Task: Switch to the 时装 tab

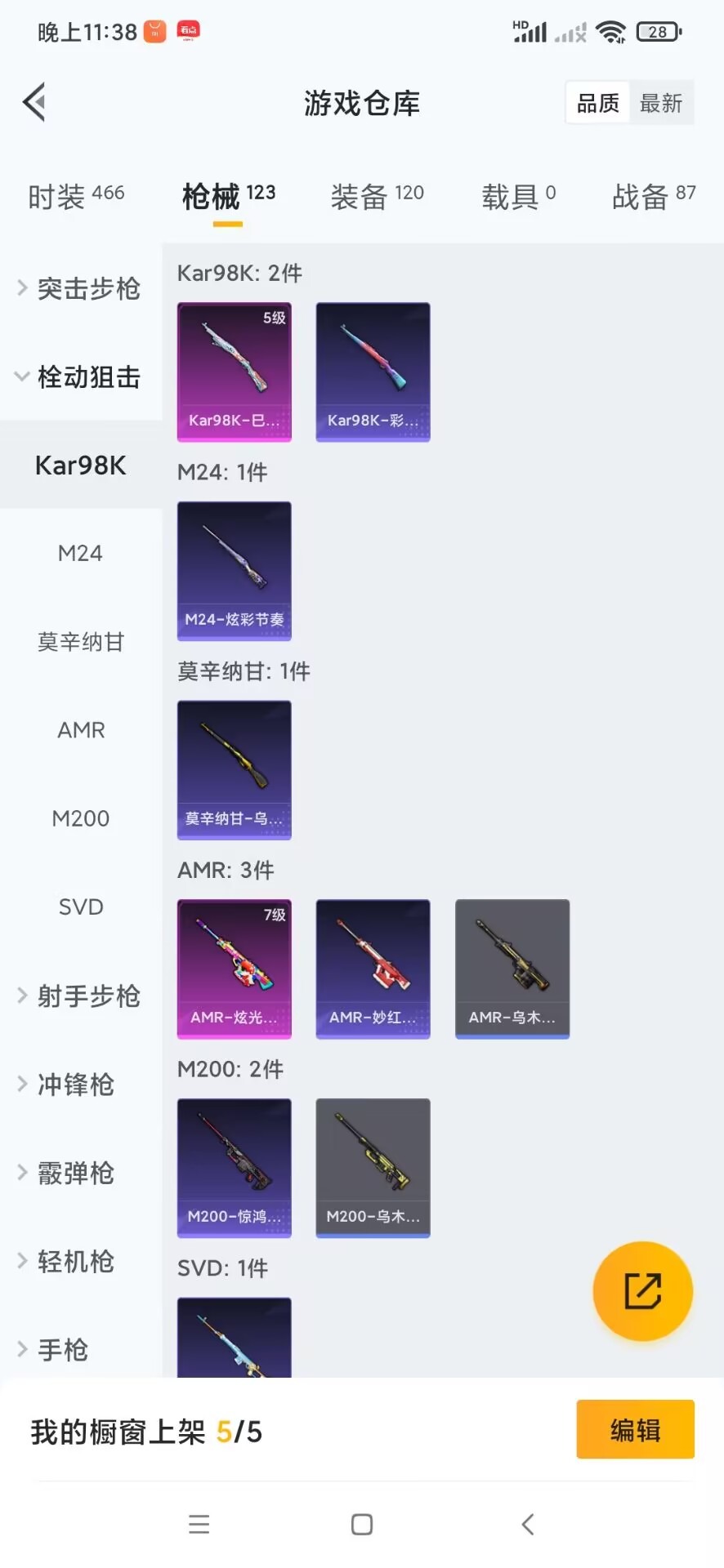Action: [x=76, y=196]
